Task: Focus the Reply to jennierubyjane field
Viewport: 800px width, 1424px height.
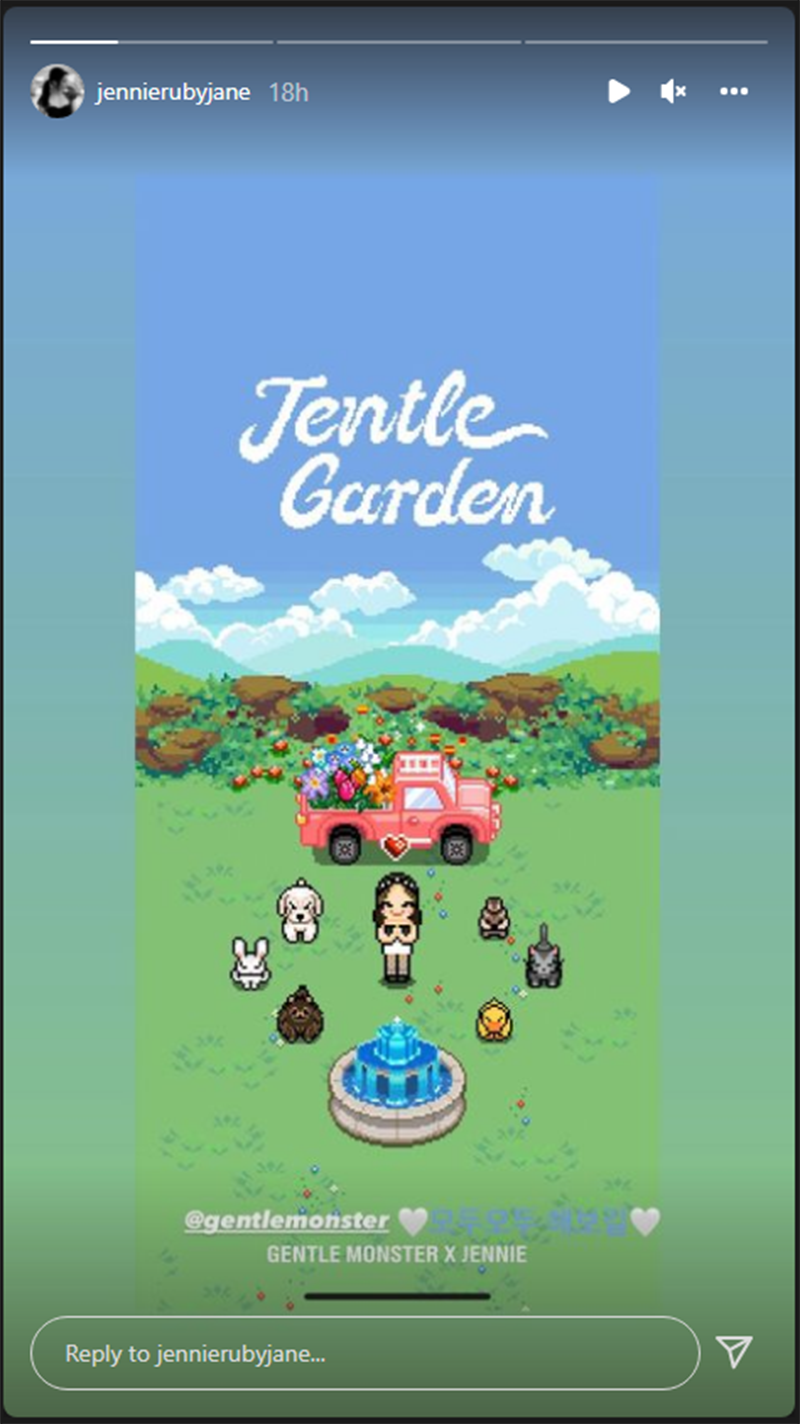Action: [x=365, y=1354]
